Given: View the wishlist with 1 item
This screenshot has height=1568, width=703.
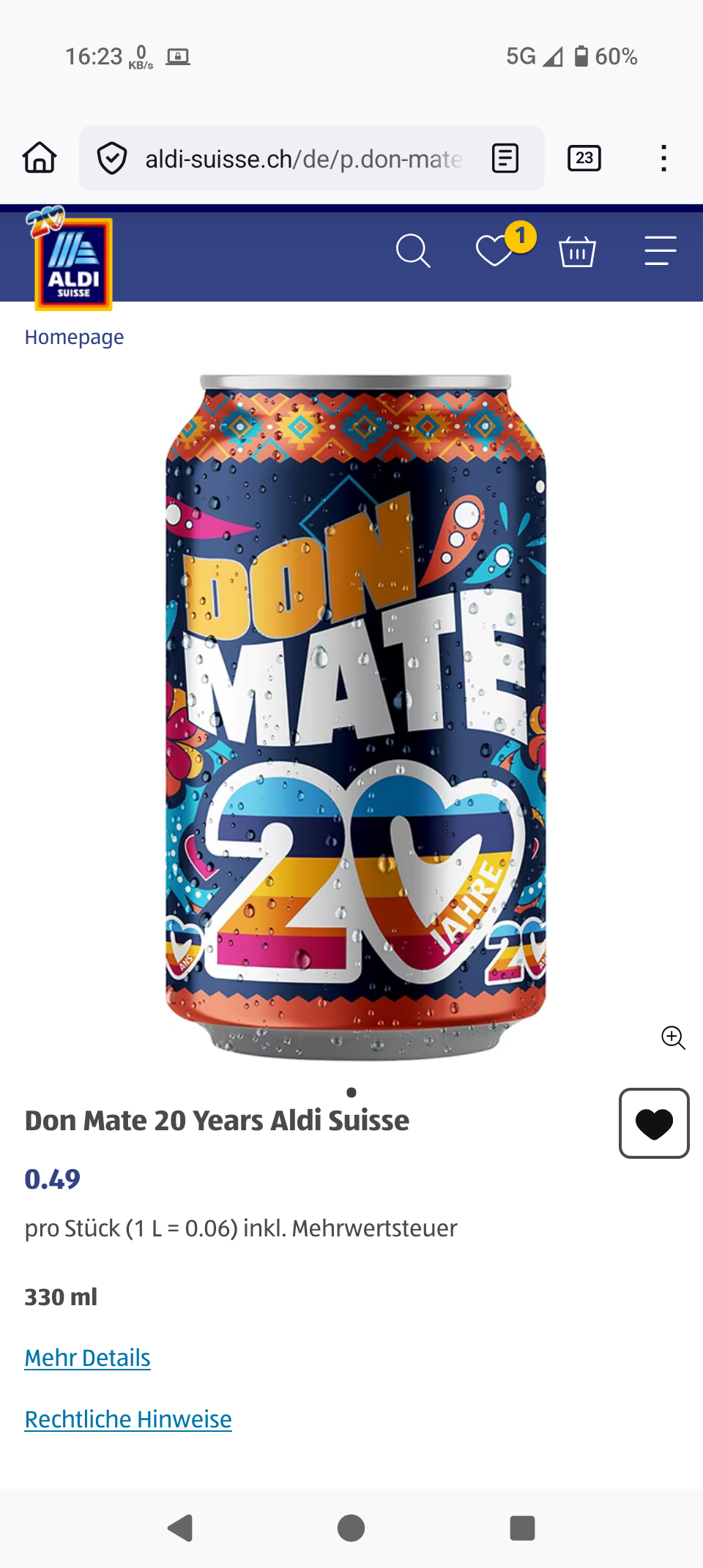Looking at the screenshot, I should click(x=496, y=251).
